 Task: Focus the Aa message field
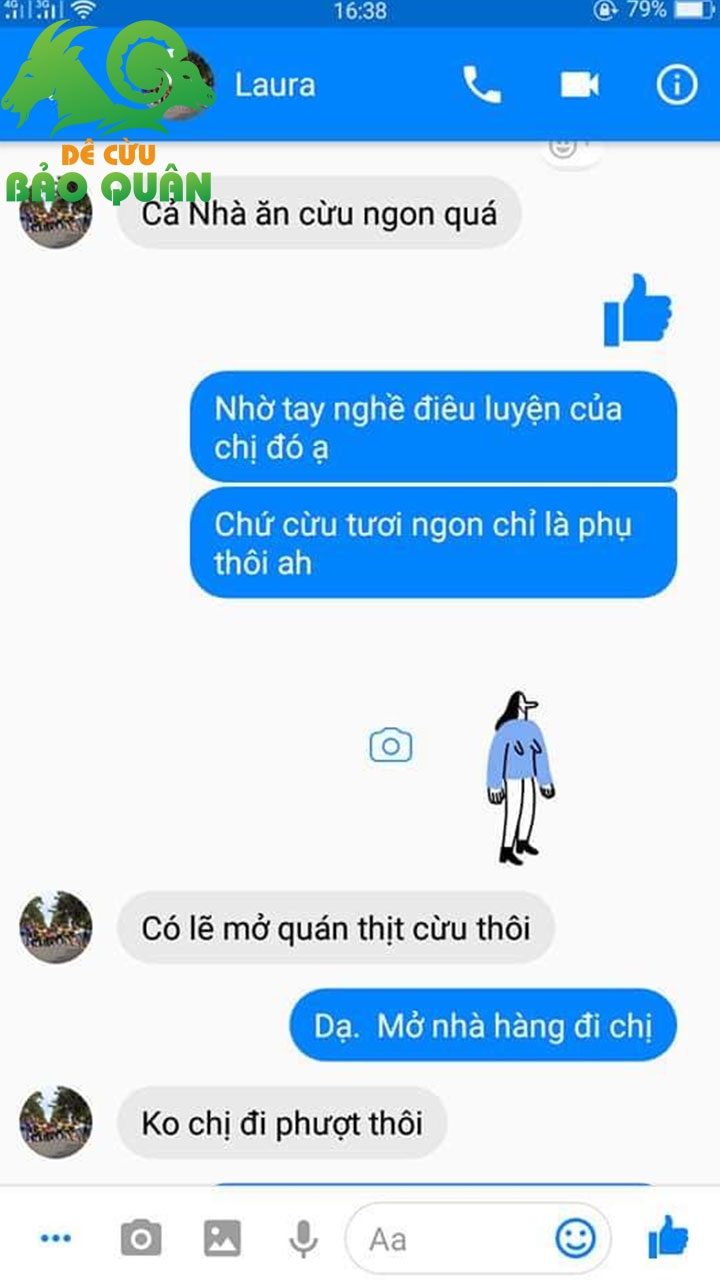477,1240
